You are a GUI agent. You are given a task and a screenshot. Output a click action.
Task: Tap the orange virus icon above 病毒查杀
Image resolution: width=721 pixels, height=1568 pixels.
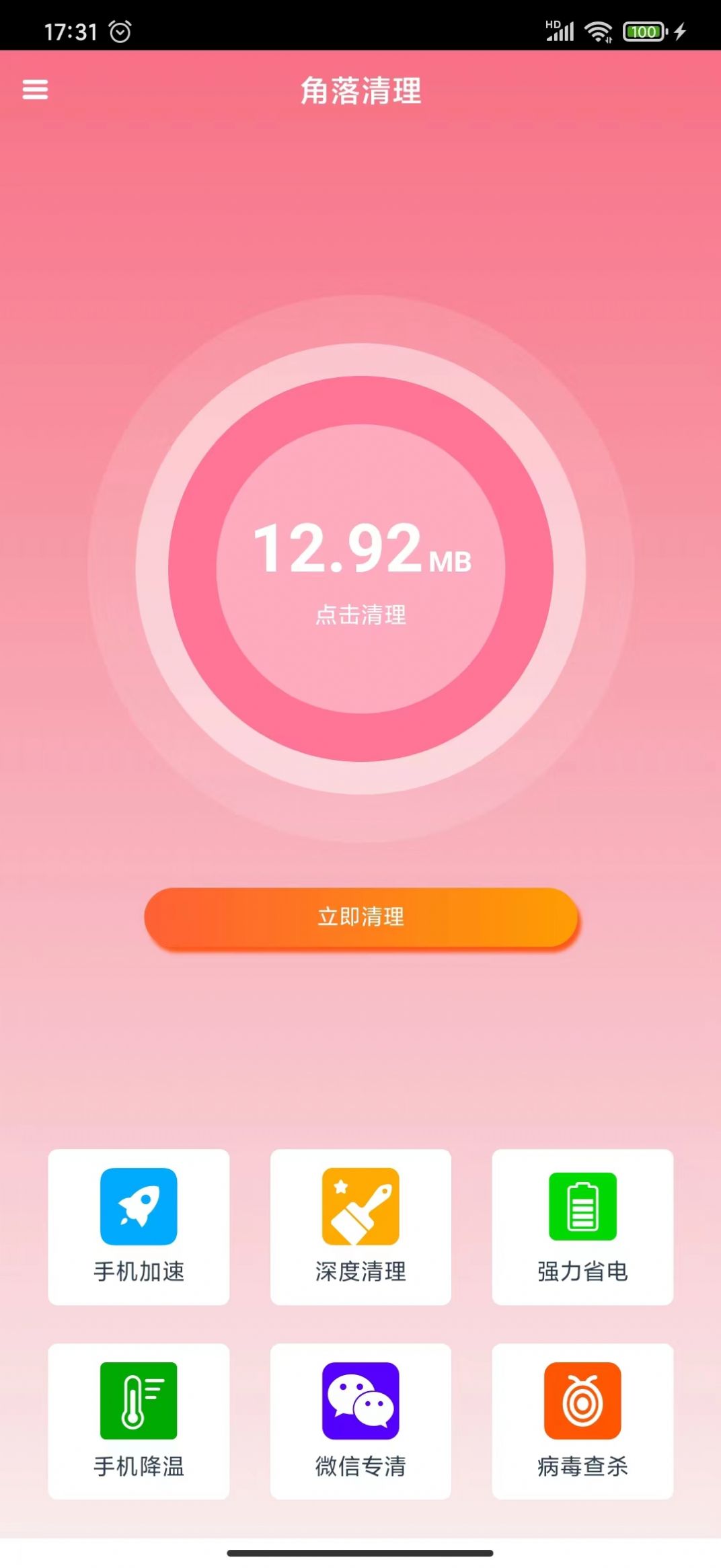click(x=582, y=1402)
